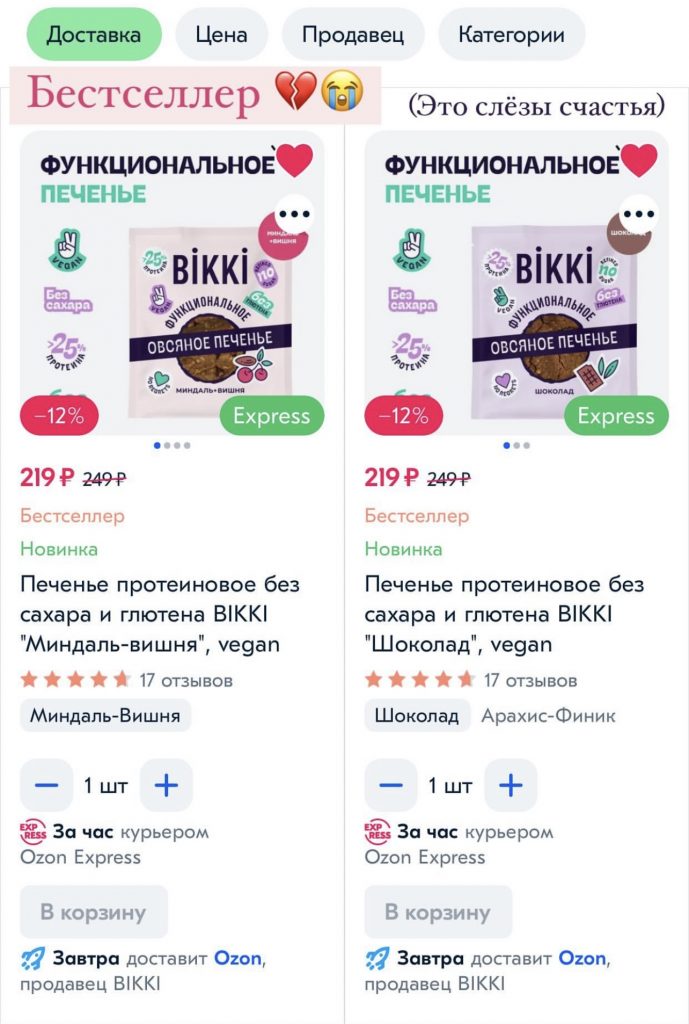
Task: Open the Цена filter
Action: [x=221, y=35]
